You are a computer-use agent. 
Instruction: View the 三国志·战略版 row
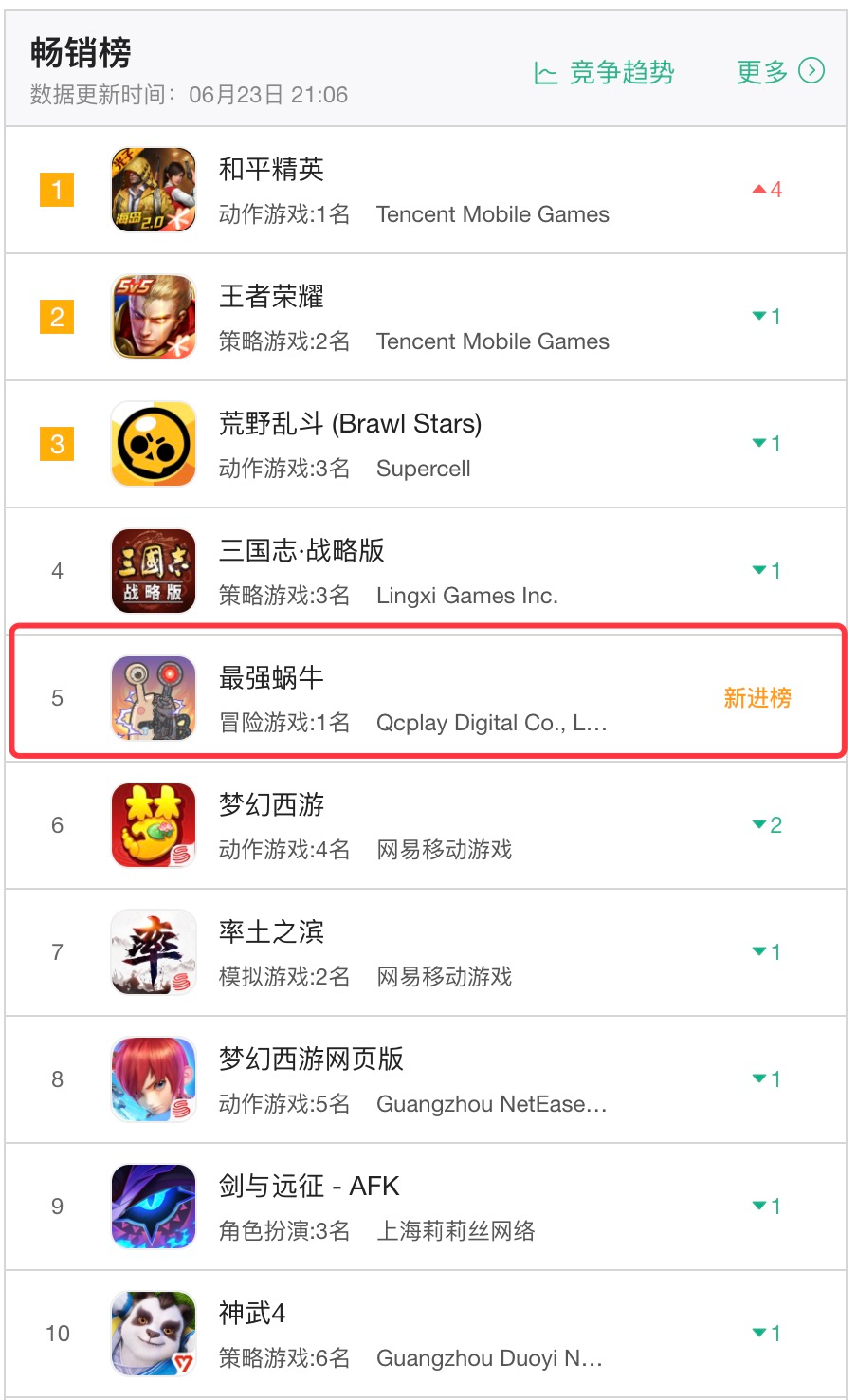426,571
